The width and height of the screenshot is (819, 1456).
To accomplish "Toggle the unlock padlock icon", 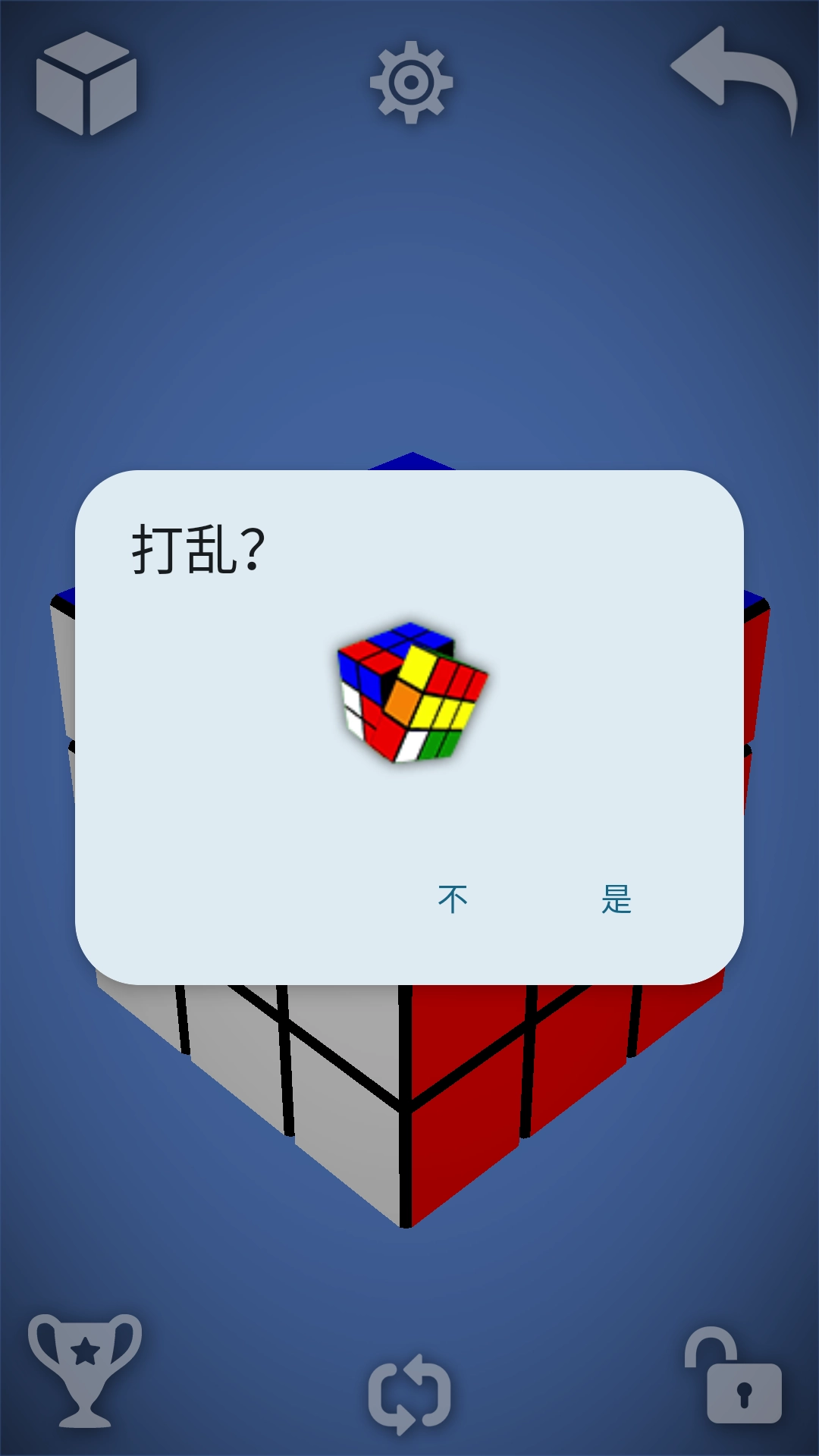I will [x=734, y=1376].
